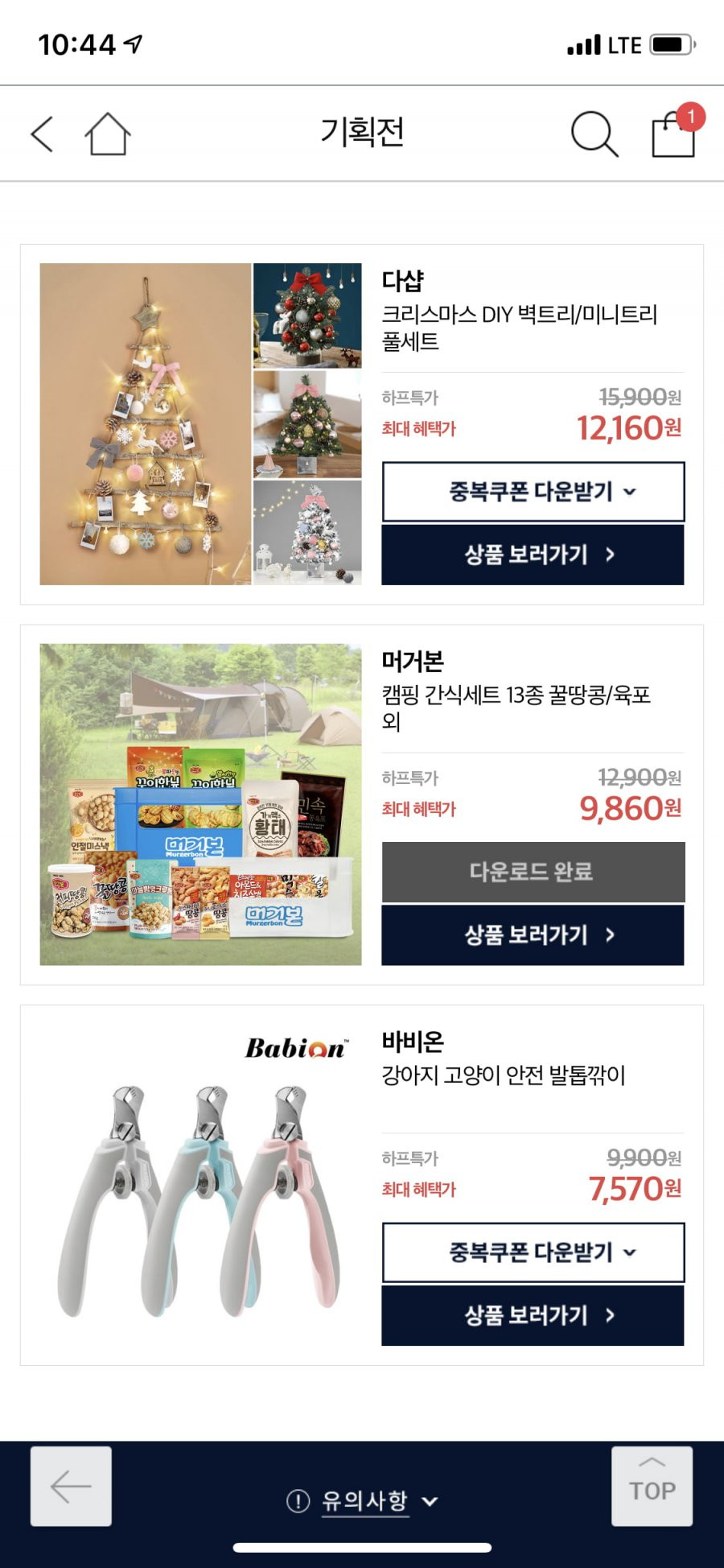View the 바비온 pet nail clipper product
The height and width of the screenshot is (1568, 724).
pyautogui.click(x=533, y=1316)
